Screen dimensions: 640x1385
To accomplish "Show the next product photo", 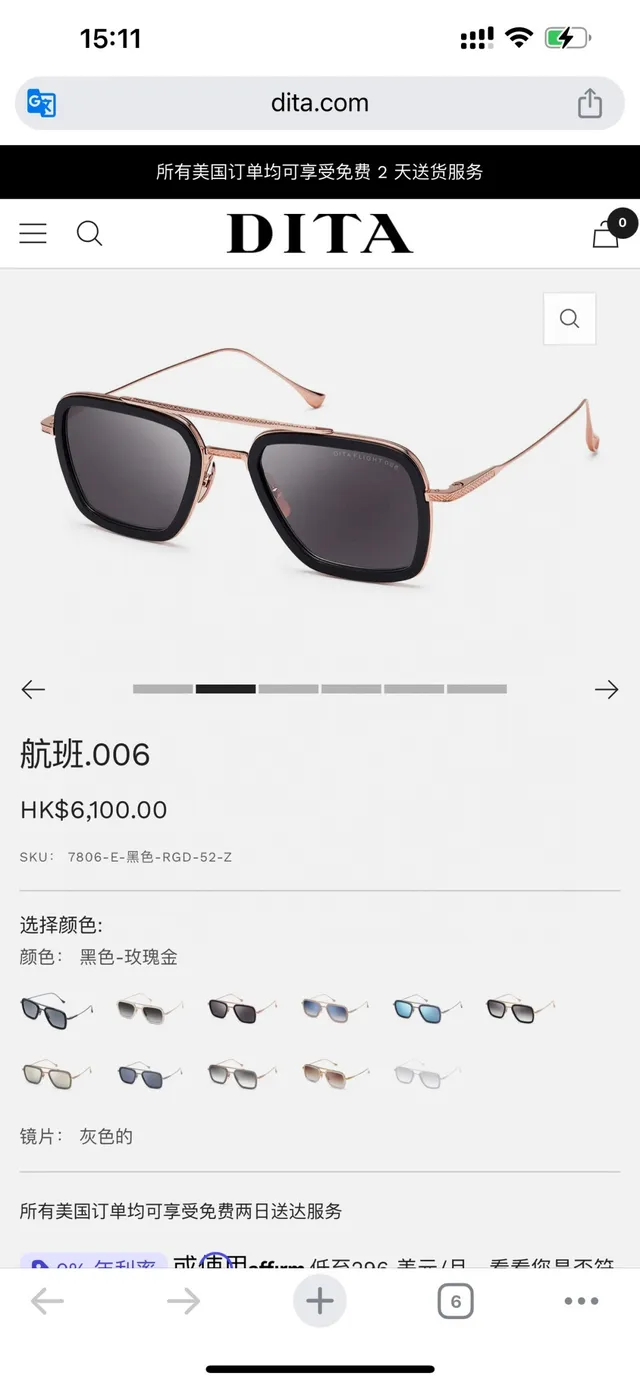I will tap(606, 689).
